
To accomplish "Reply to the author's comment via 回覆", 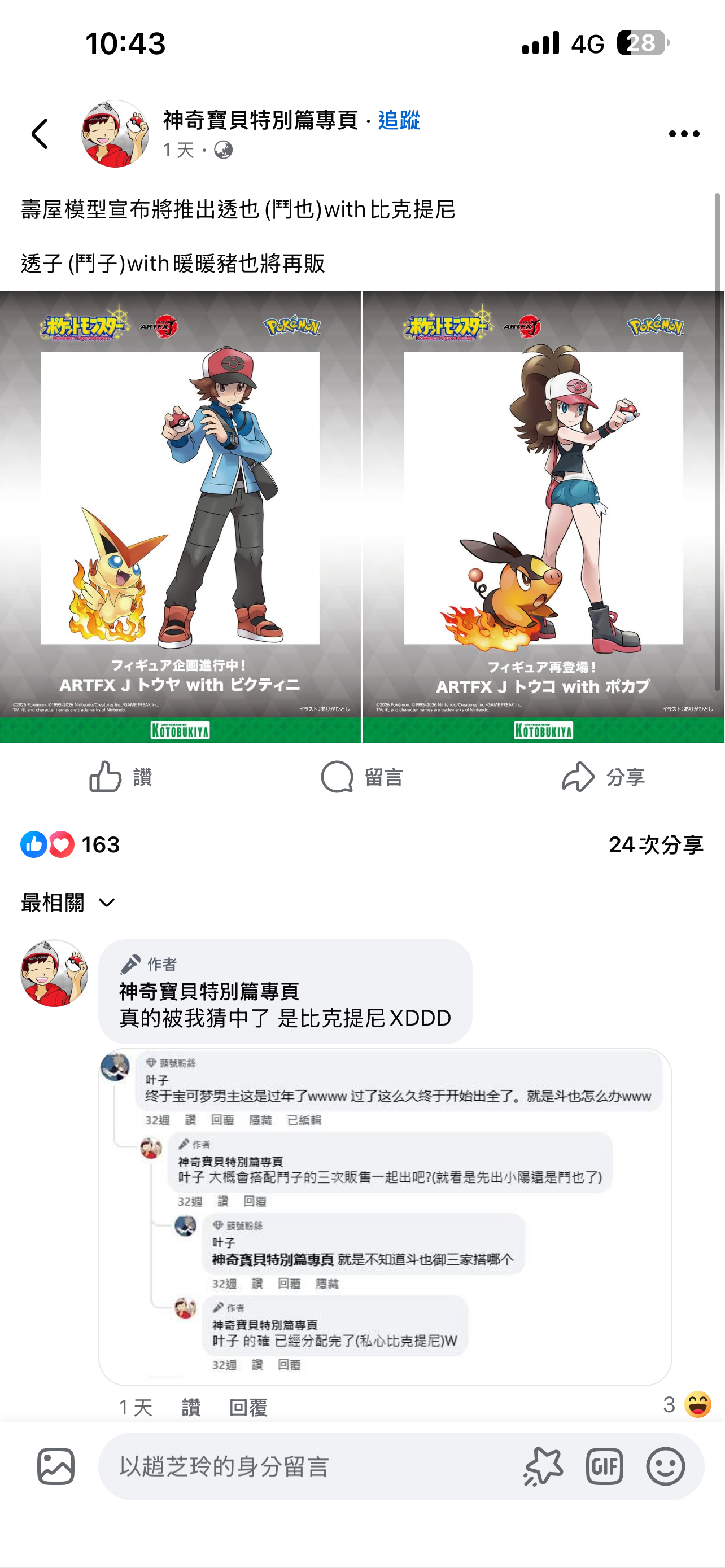I will point(248,1407).
